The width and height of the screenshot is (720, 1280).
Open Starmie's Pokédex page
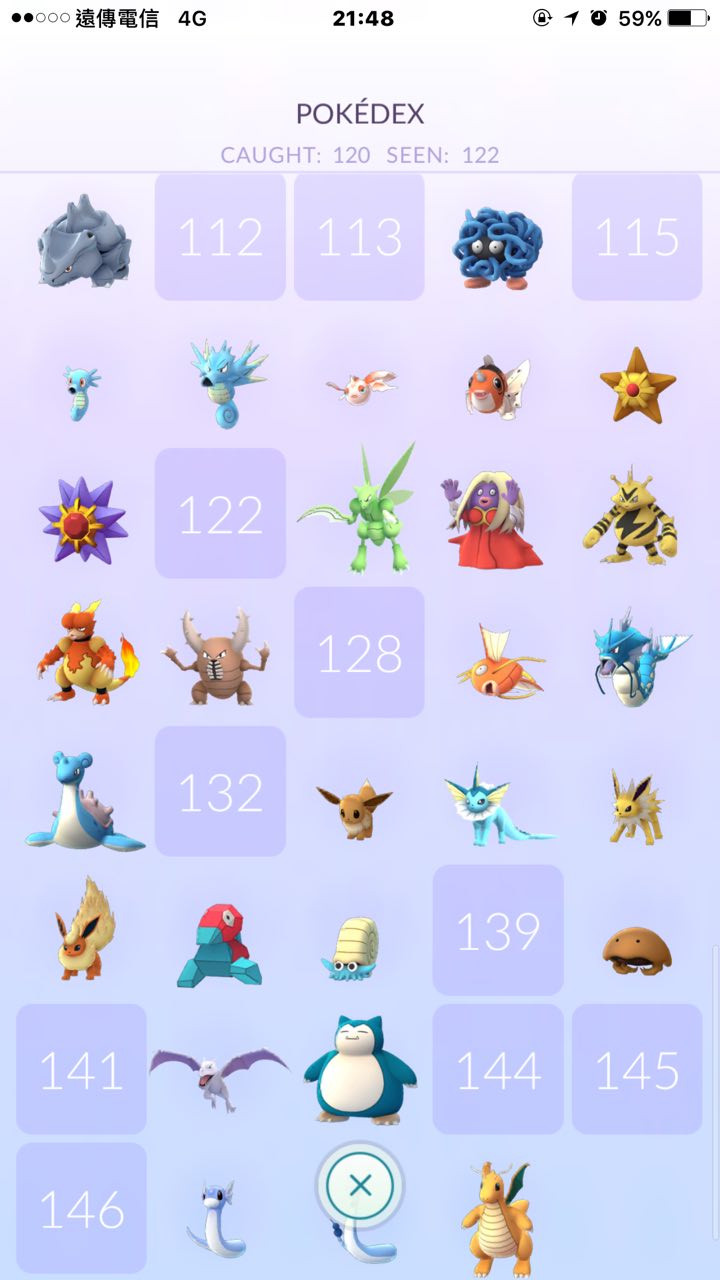(x=83, y=519)
